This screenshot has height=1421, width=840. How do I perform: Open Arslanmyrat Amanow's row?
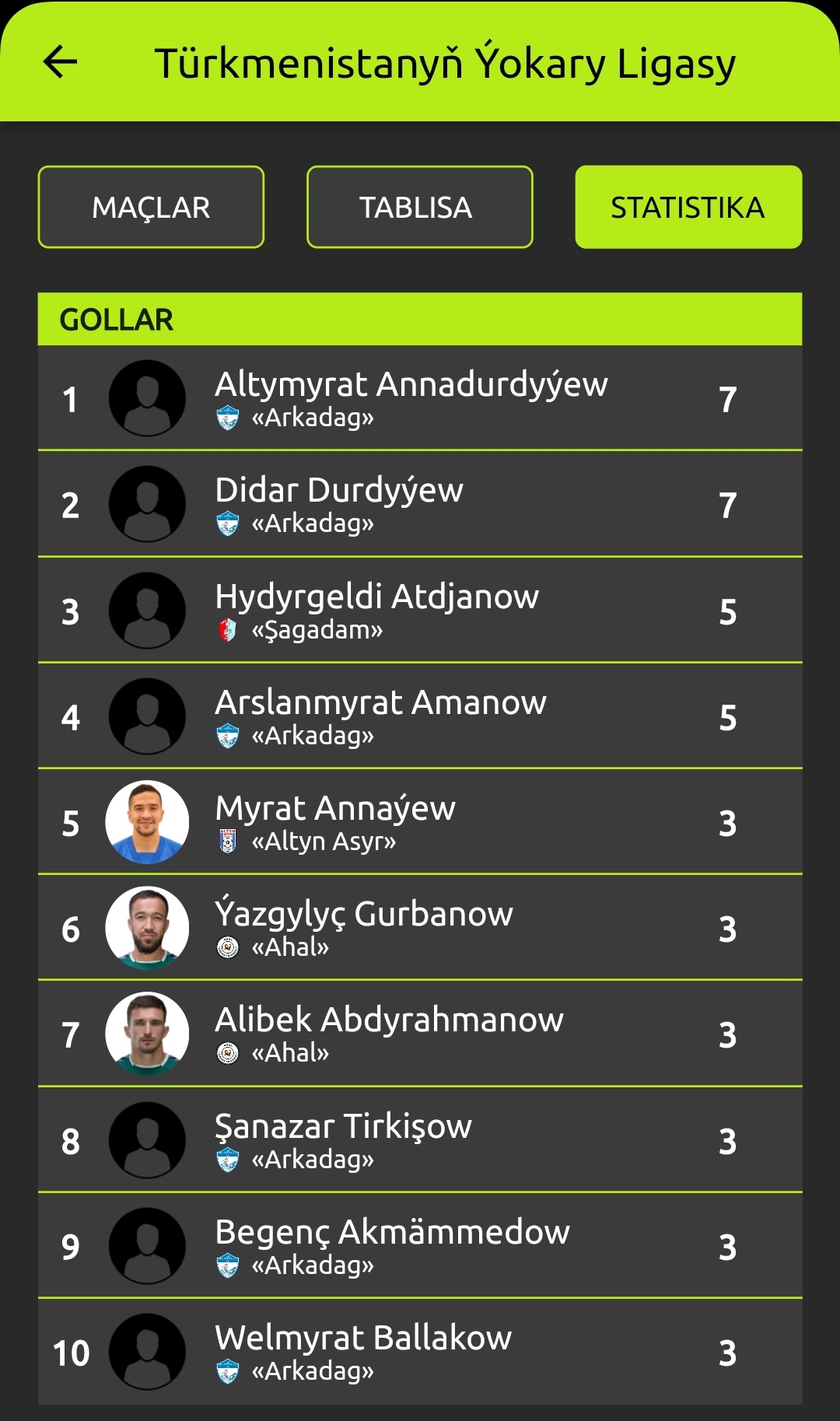point(420,716)
